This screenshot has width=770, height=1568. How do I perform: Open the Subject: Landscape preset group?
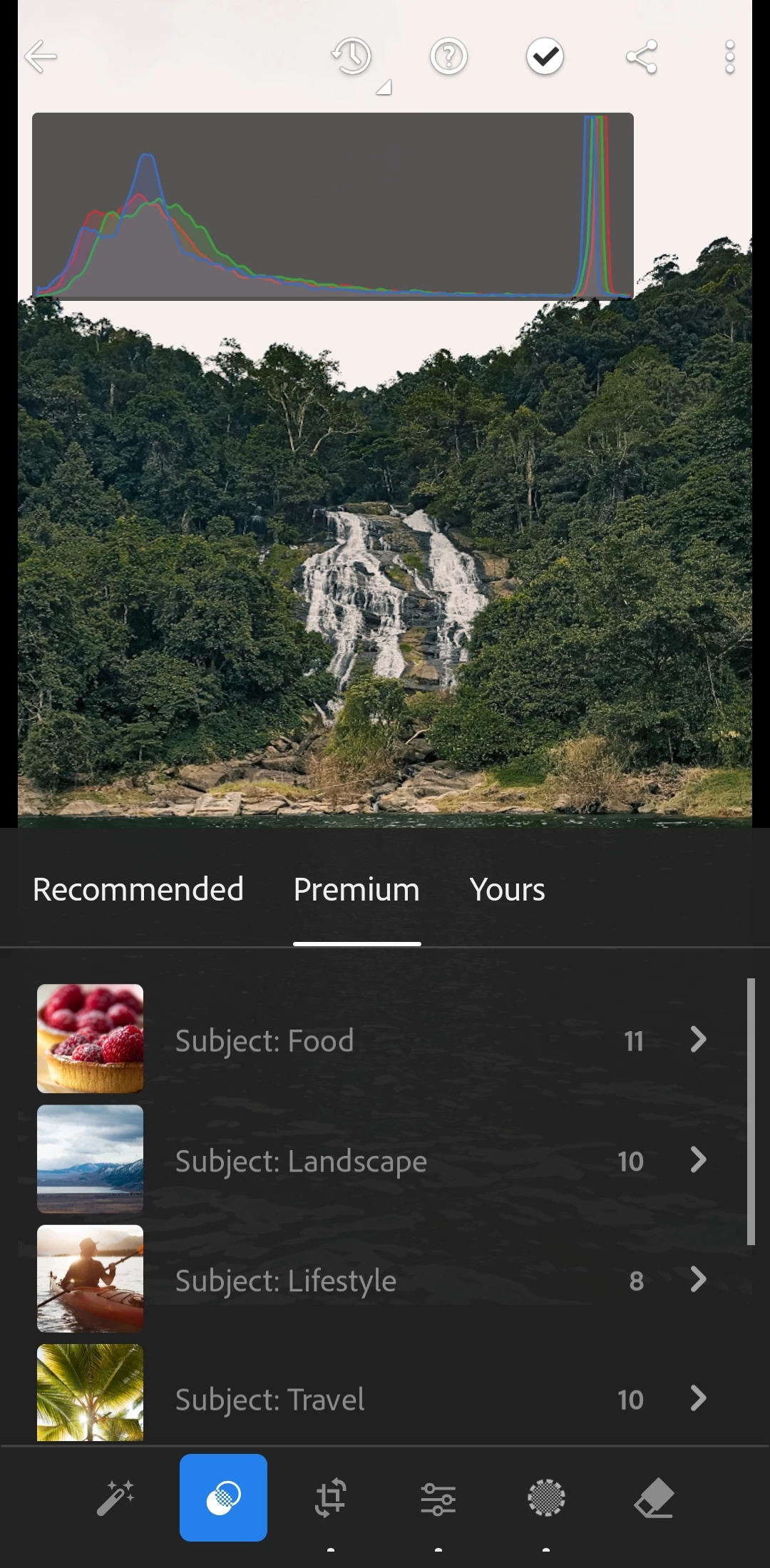point(371,1161)
